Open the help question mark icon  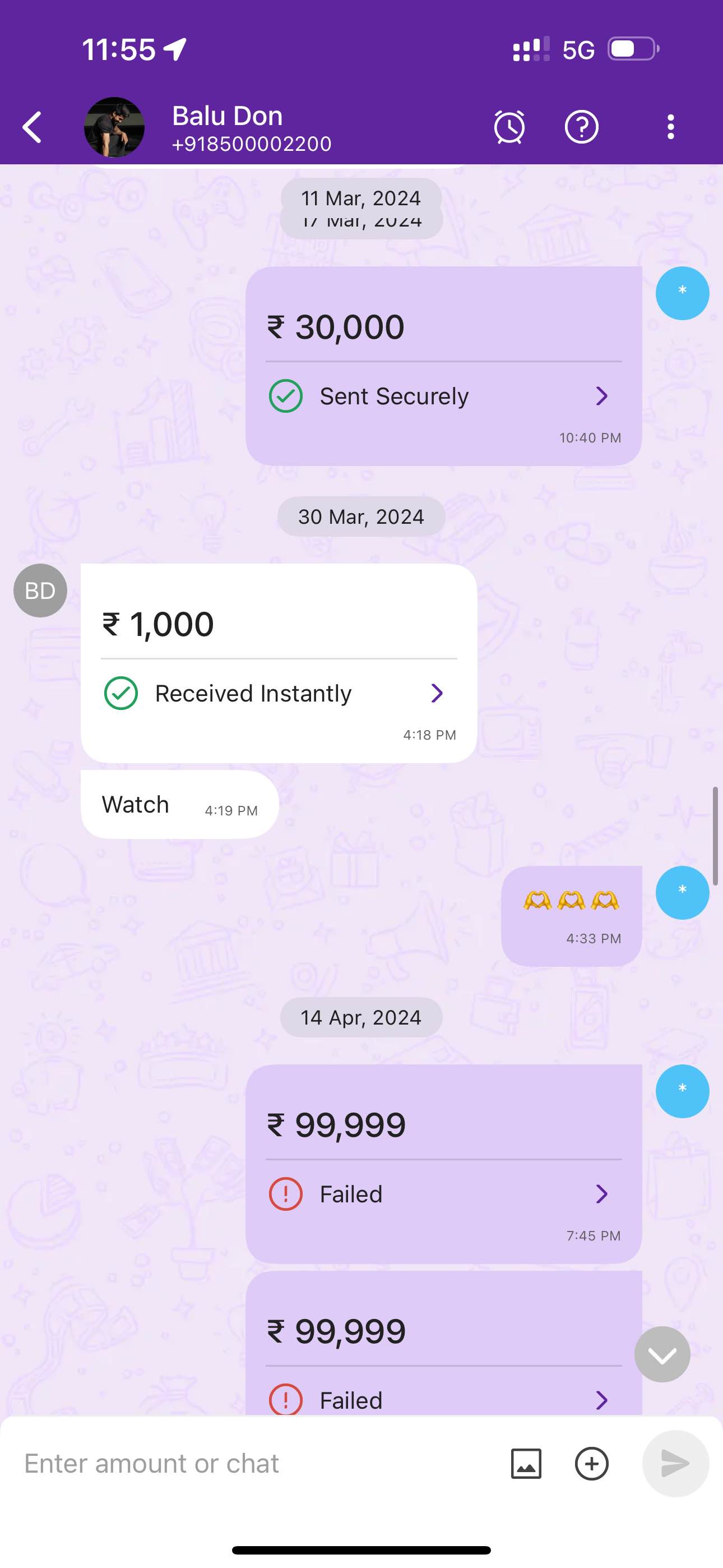[581, 127]
